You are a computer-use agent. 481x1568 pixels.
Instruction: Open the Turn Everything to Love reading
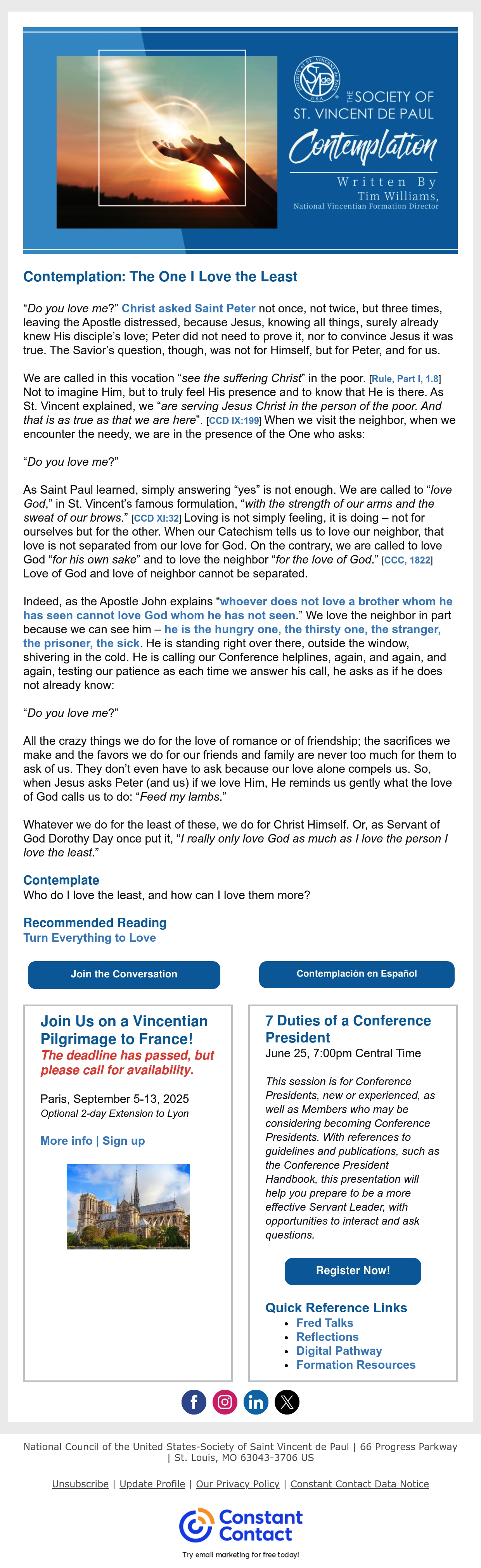pos(90,938)
